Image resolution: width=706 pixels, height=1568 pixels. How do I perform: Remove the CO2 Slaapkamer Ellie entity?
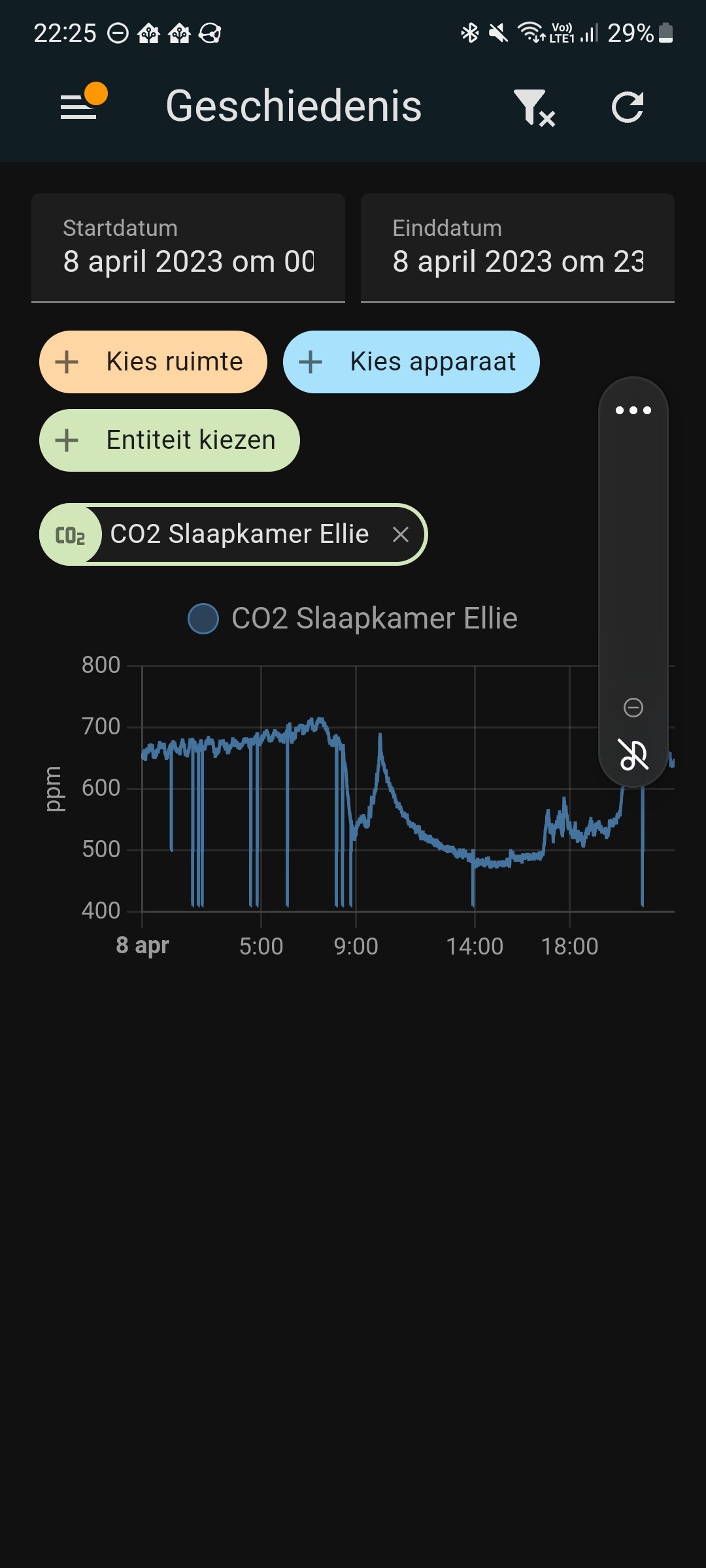coord(401,534)
